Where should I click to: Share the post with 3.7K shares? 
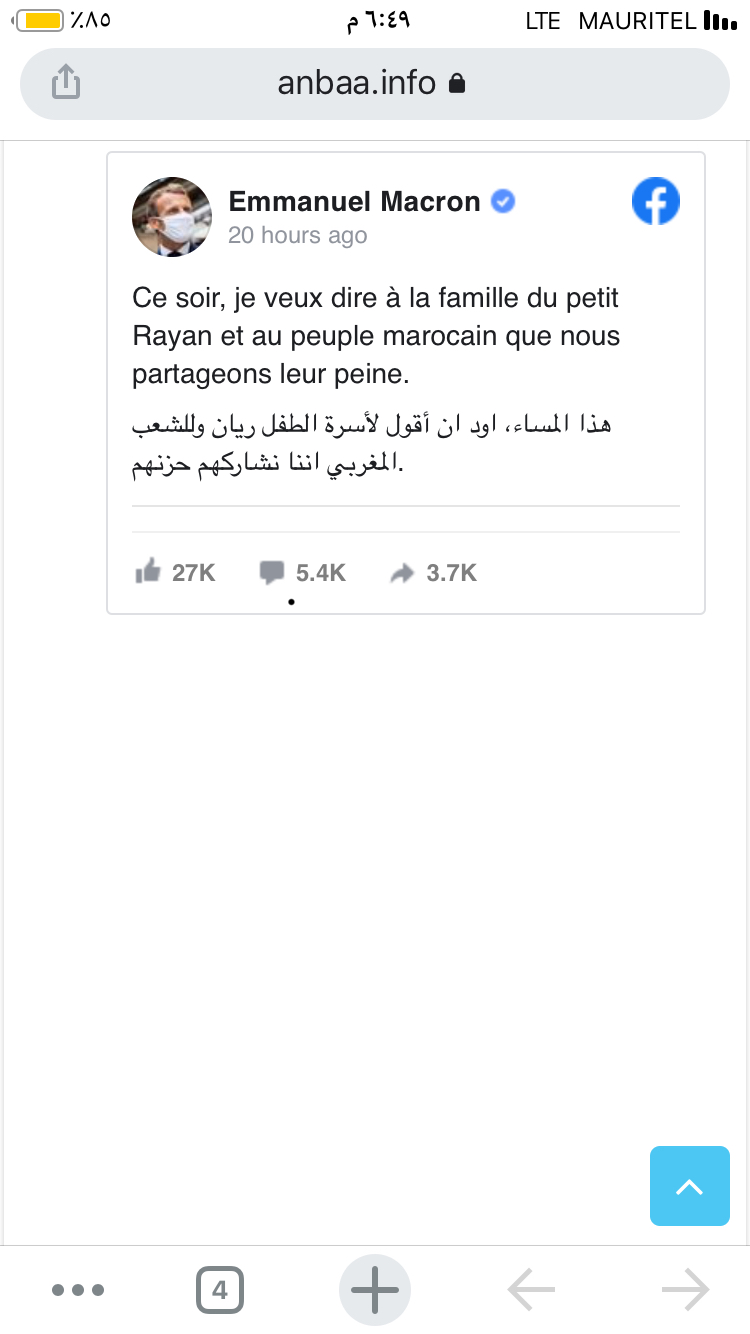(x=433, y=572)
